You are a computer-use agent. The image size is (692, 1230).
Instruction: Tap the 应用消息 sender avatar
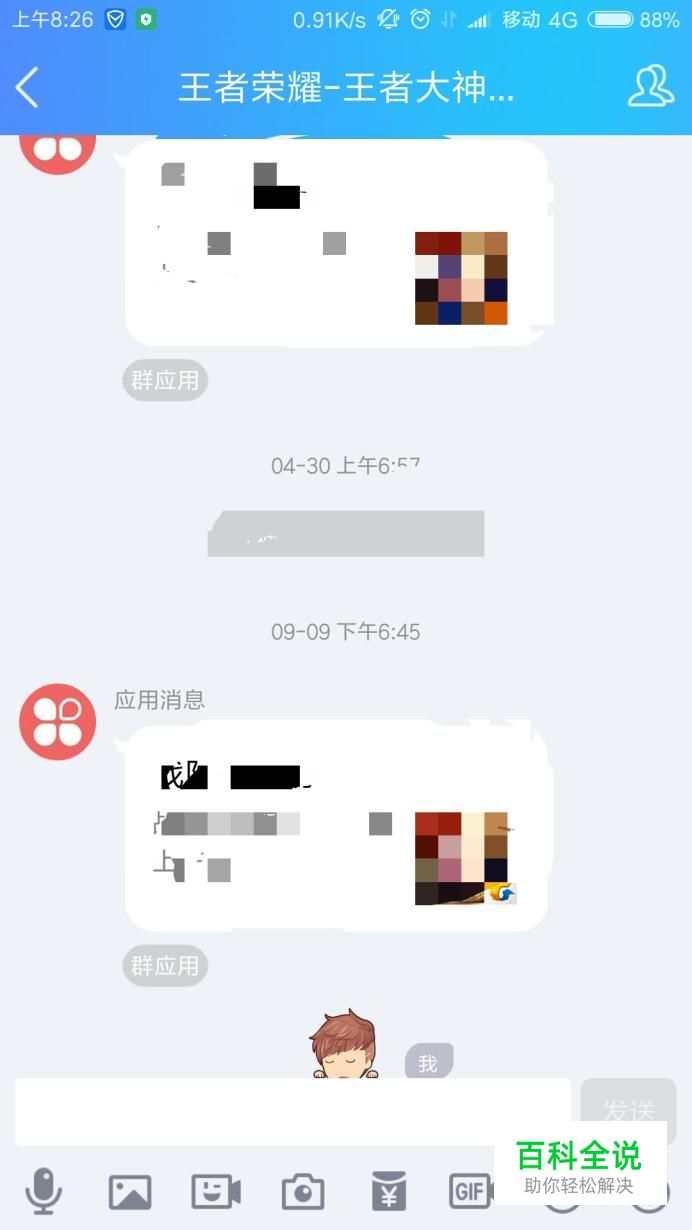(58, 722)
